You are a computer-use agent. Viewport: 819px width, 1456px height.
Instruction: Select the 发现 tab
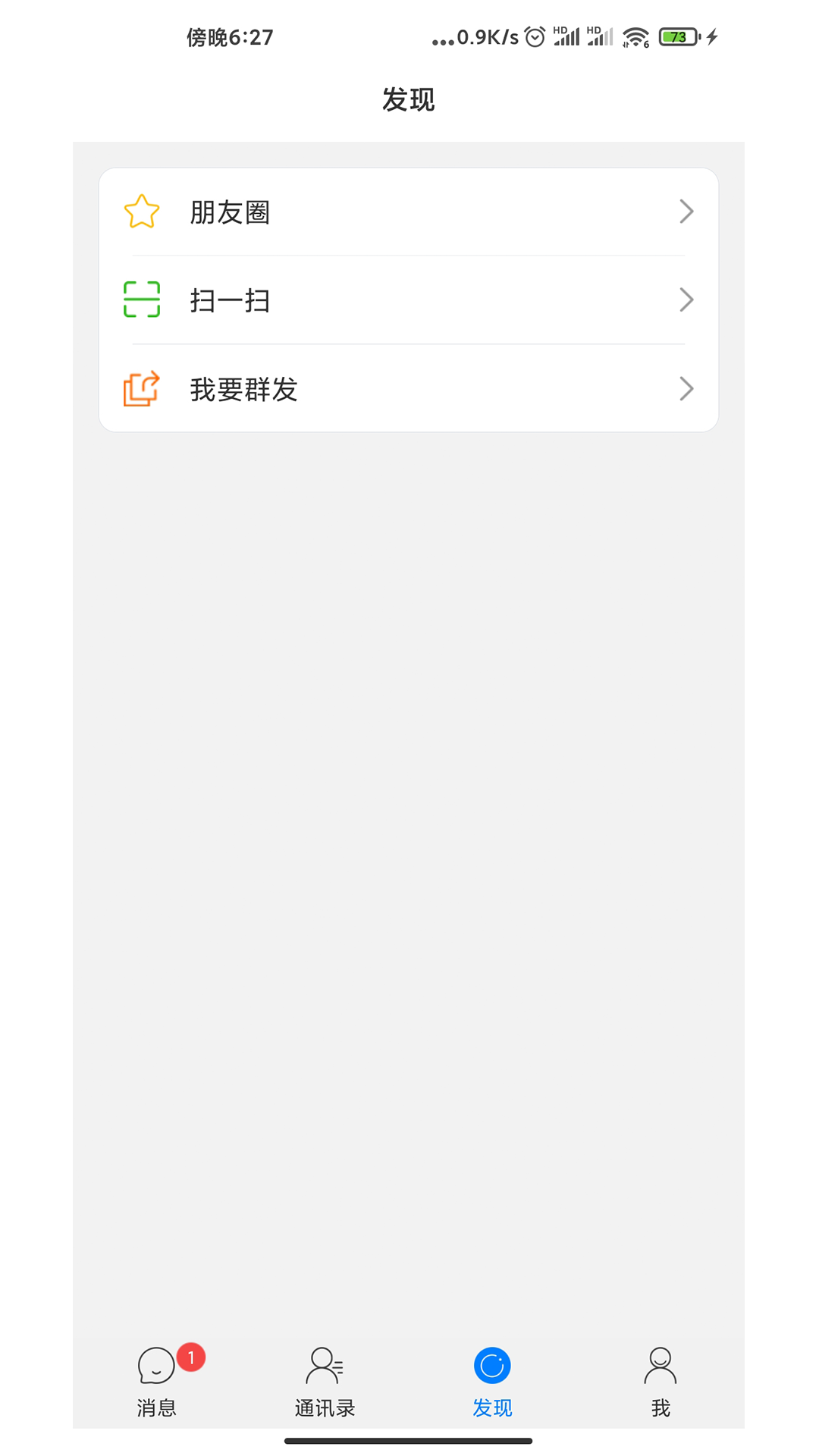tap(492, 1382)
